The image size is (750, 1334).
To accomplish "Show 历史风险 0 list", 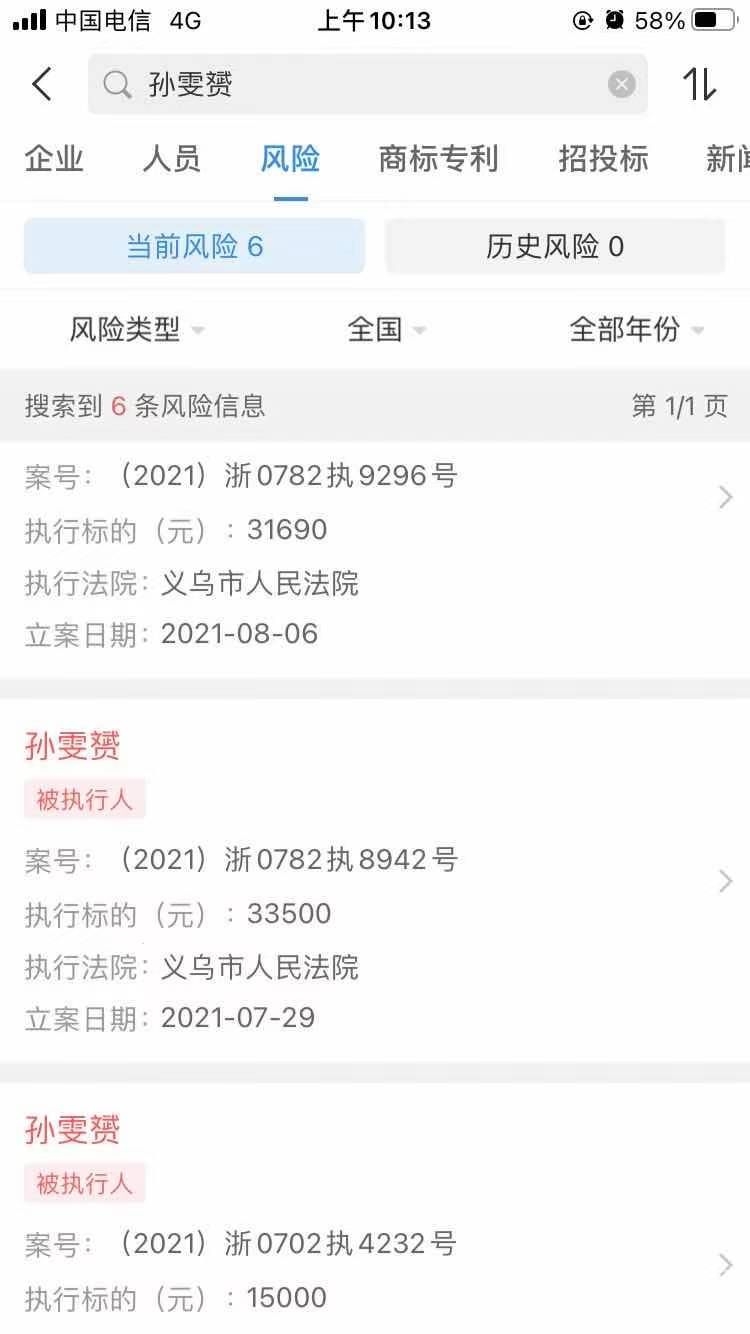I will [555, 246].
